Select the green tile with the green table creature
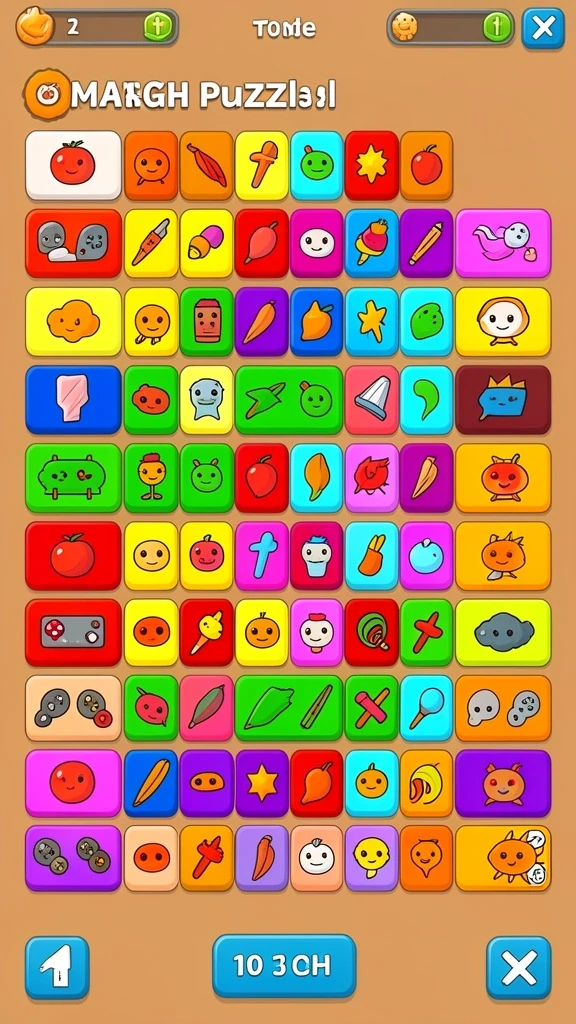Image resolution: width=576 pixels, height=1024 pixels. tap(73, 478)
